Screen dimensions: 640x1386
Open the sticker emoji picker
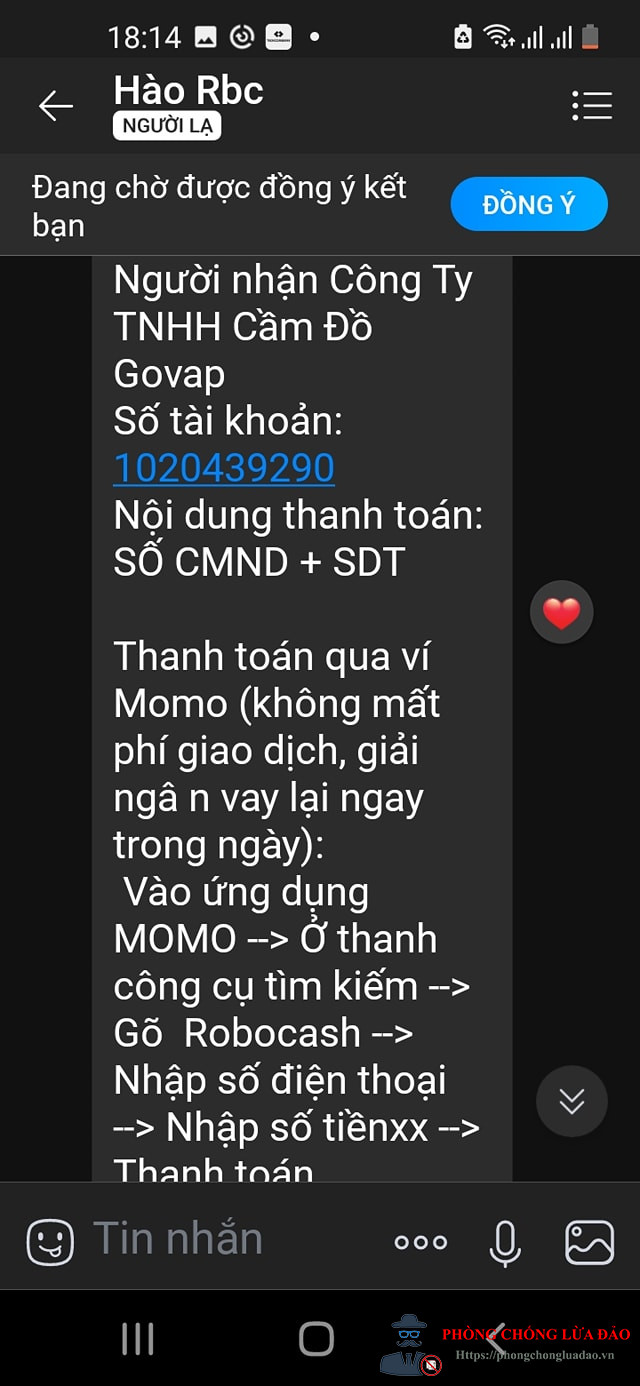(x=50, y=1242)
